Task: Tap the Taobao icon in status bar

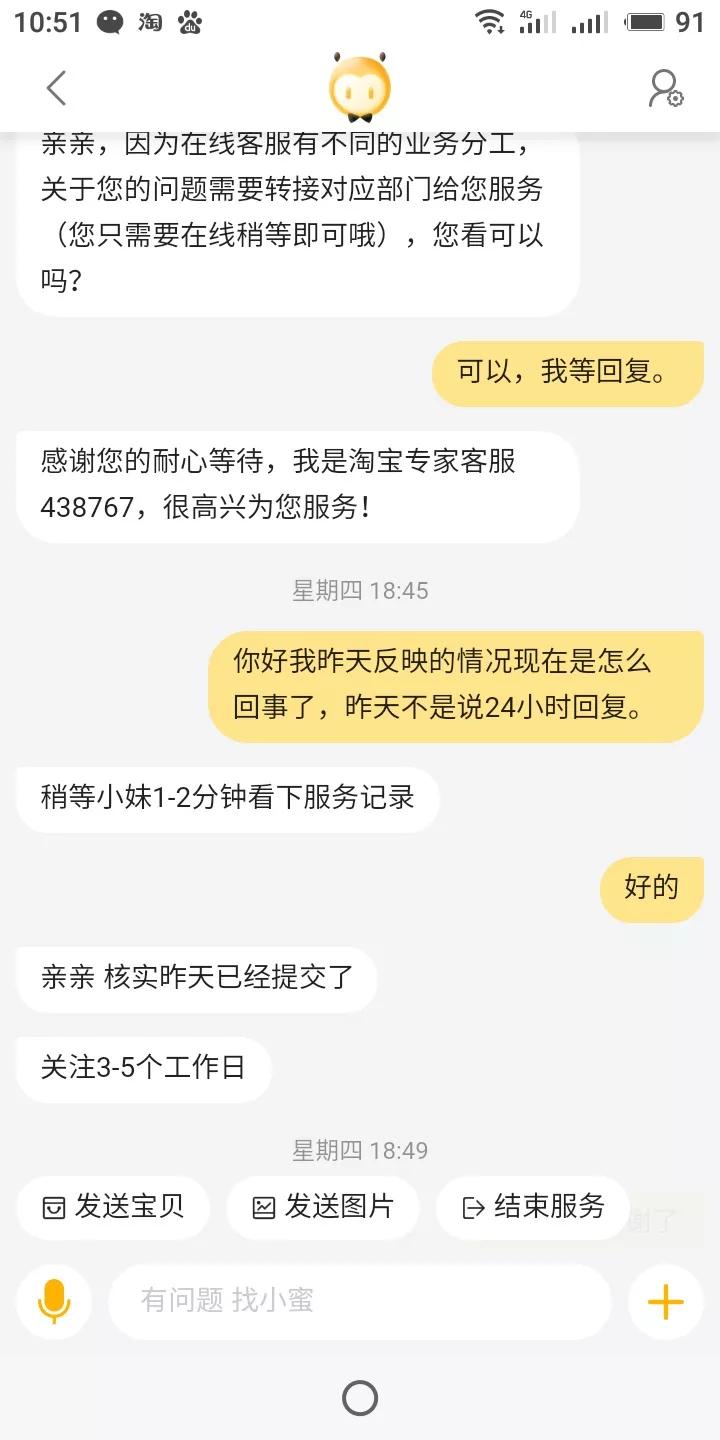Action: 152,21
